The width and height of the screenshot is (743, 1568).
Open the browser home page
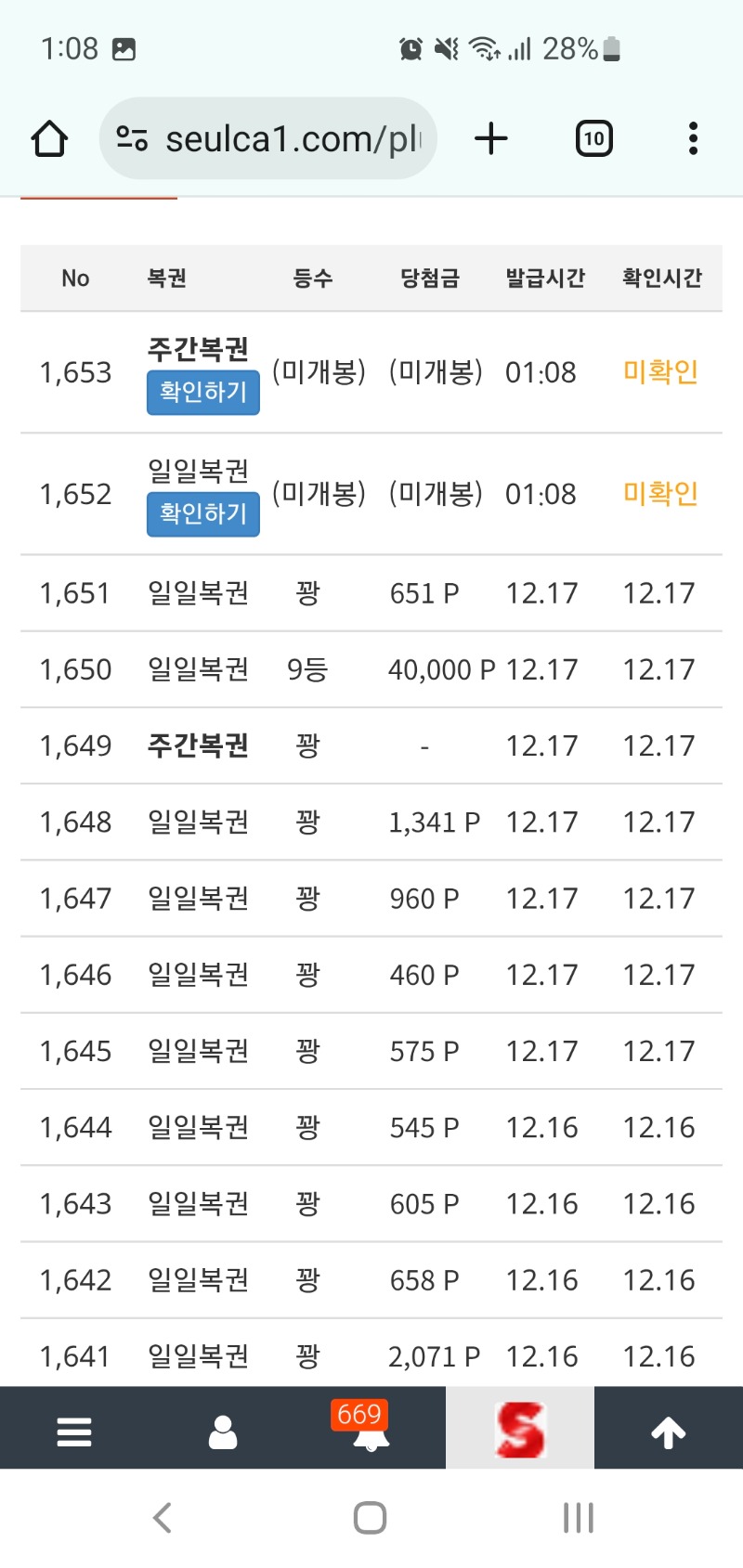(49, 139)
